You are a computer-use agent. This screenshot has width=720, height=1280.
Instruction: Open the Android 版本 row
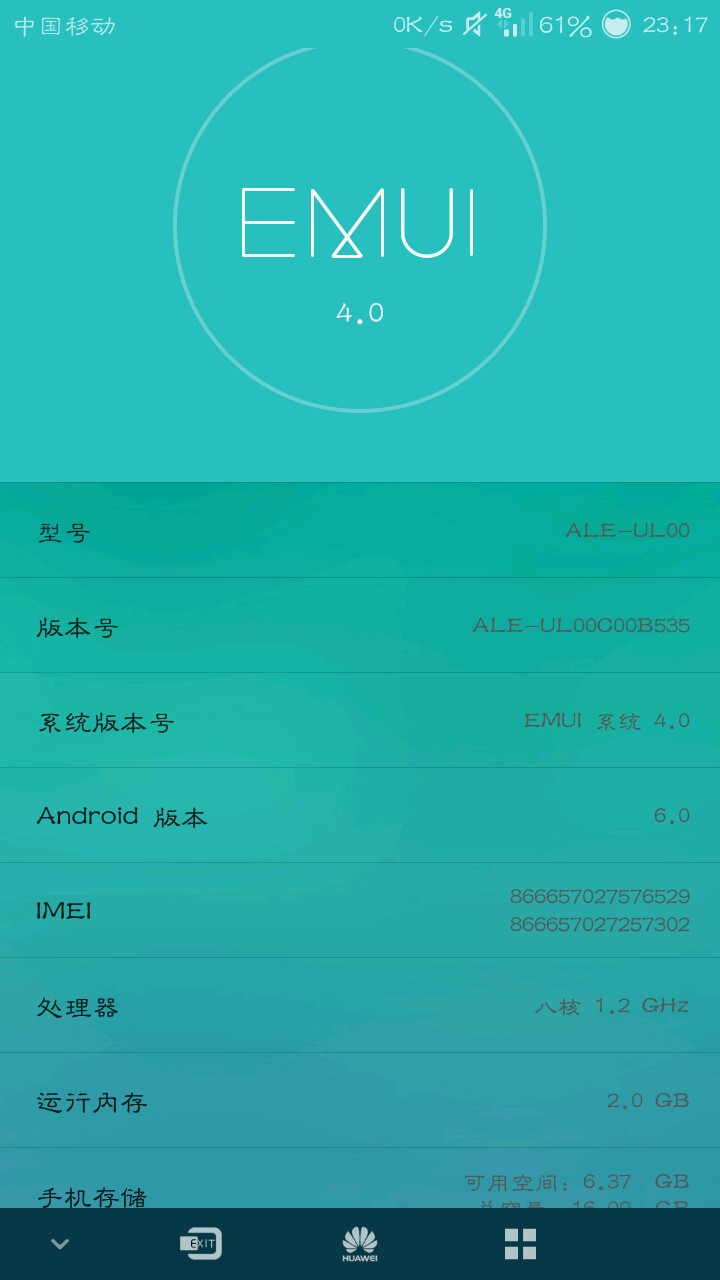360,816
